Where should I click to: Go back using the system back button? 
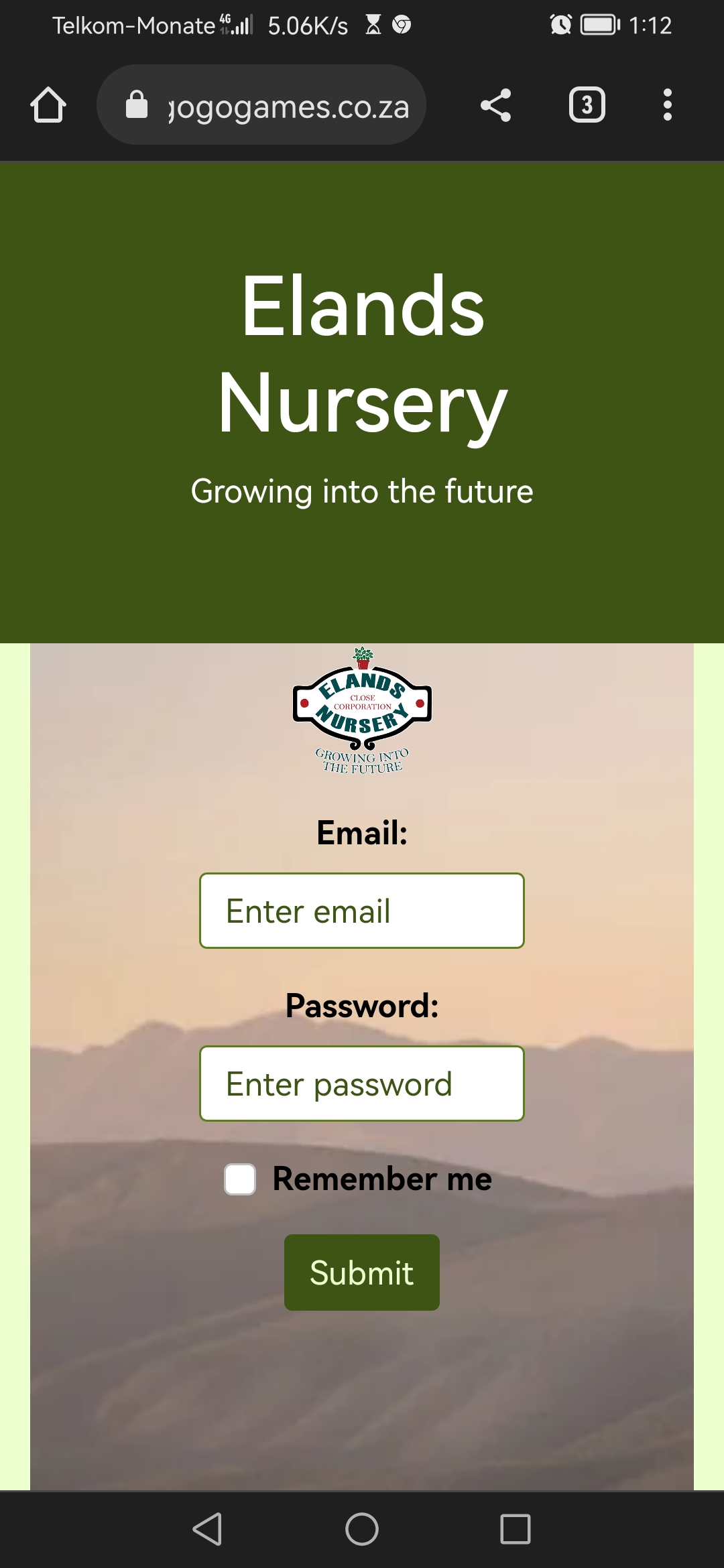point(208,1529)
